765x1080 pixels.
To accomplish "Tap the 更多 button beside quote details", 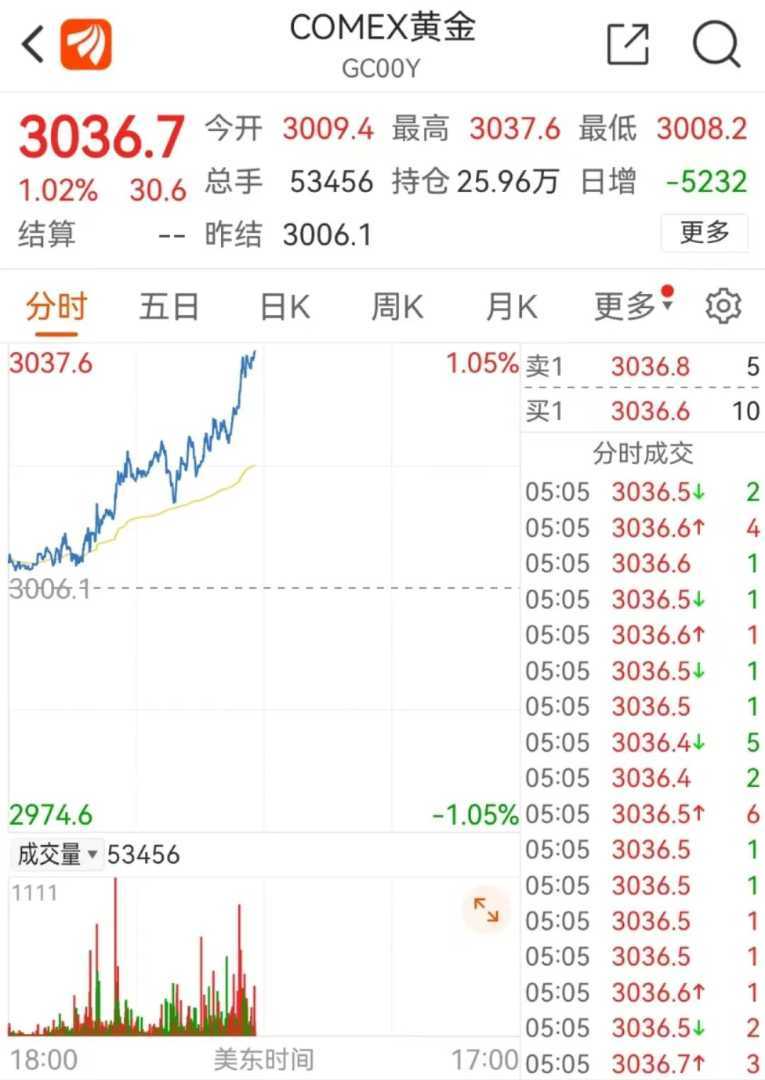I will 704,233.
